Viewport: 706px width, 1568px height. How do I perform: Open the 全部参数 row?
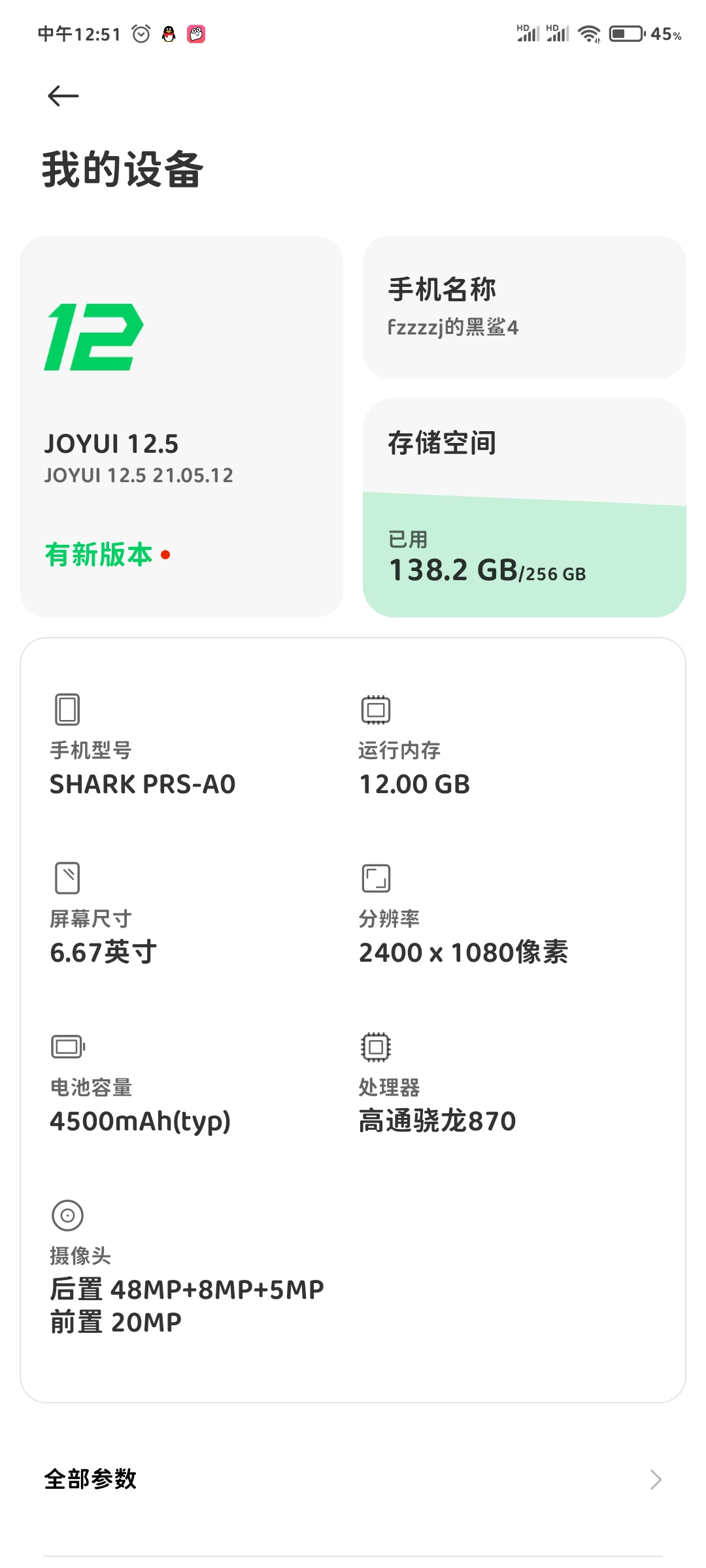coord(353,1479)
